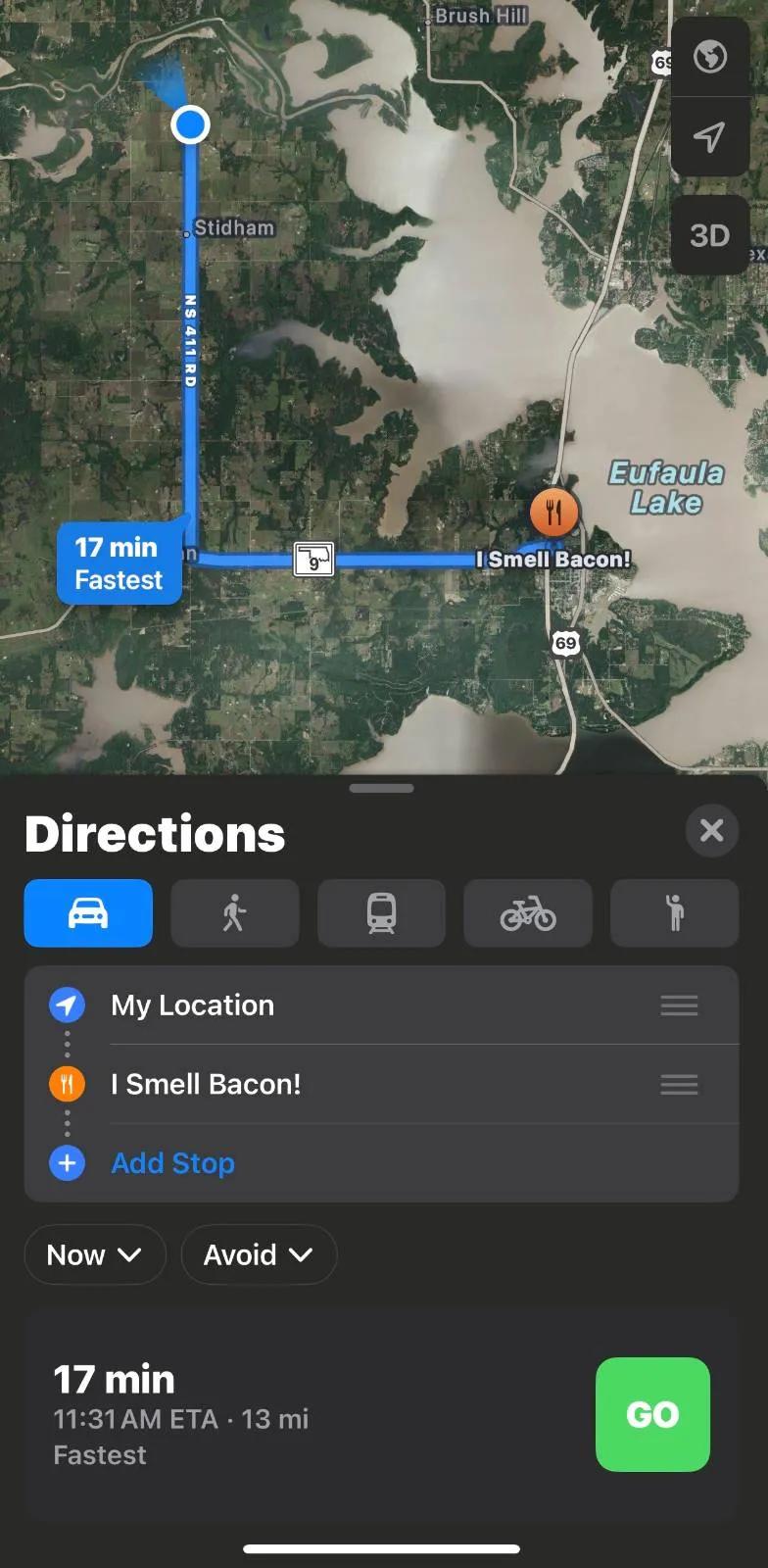Start navigation with the GO button
The height and width of the screenshot is (1568, 768).
tap(651, 1414)
